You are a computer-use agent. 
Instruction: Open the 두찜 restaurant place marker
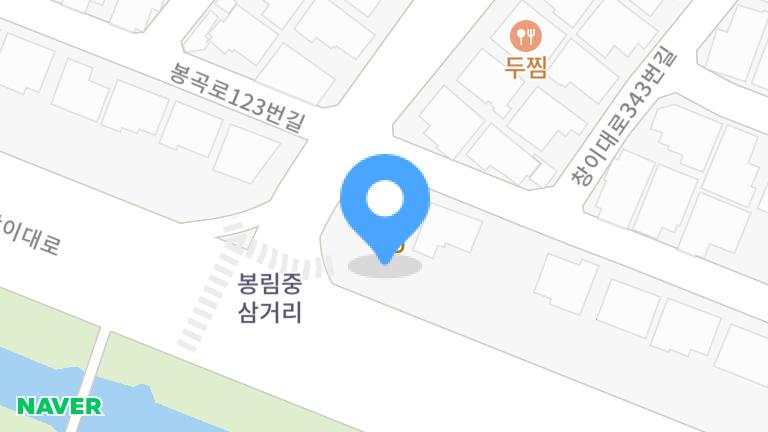coord(526,38)
